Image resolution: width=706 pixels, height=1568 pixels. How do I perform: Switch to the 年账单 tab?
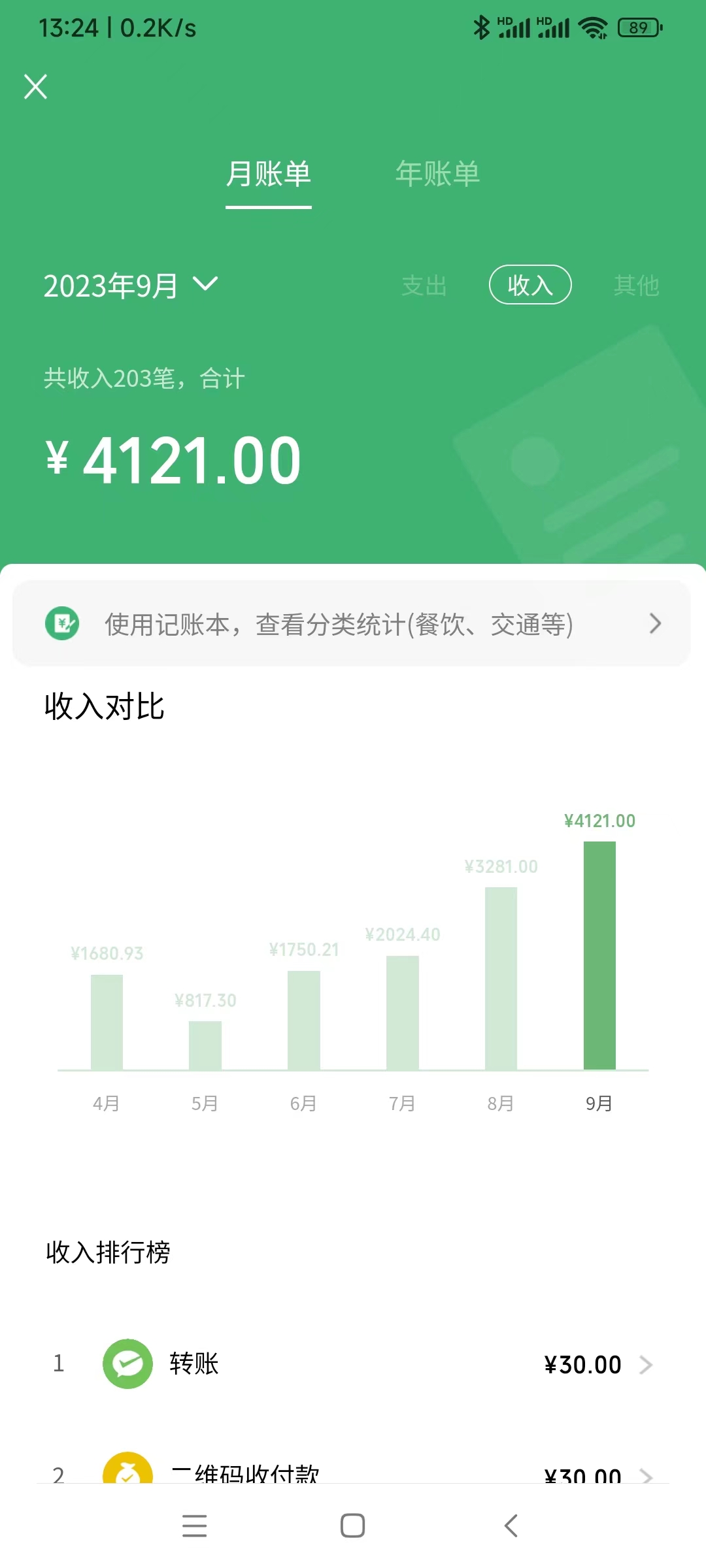click(x=437, y=174)
